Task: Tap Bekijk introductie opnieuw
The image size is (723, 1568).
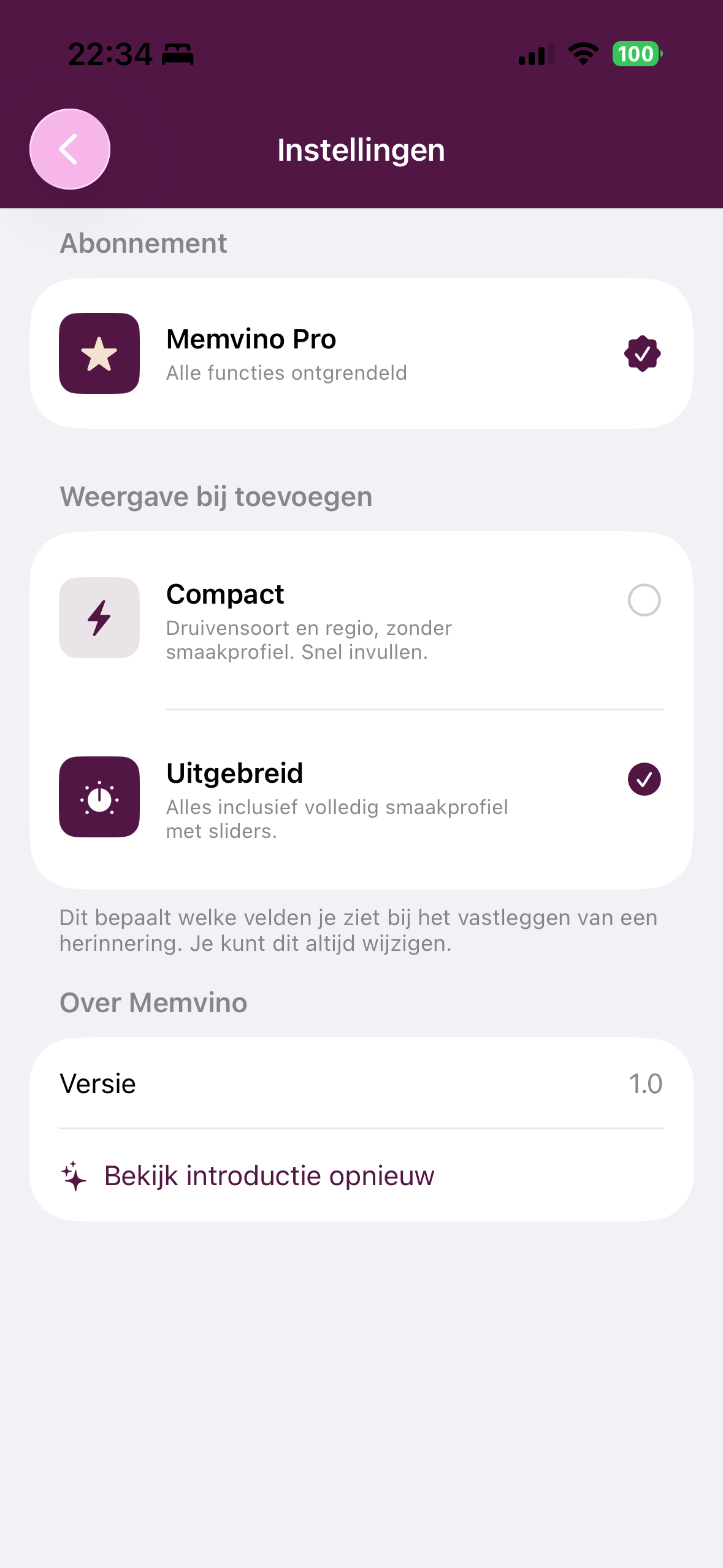Action: tap(269, 1175)
